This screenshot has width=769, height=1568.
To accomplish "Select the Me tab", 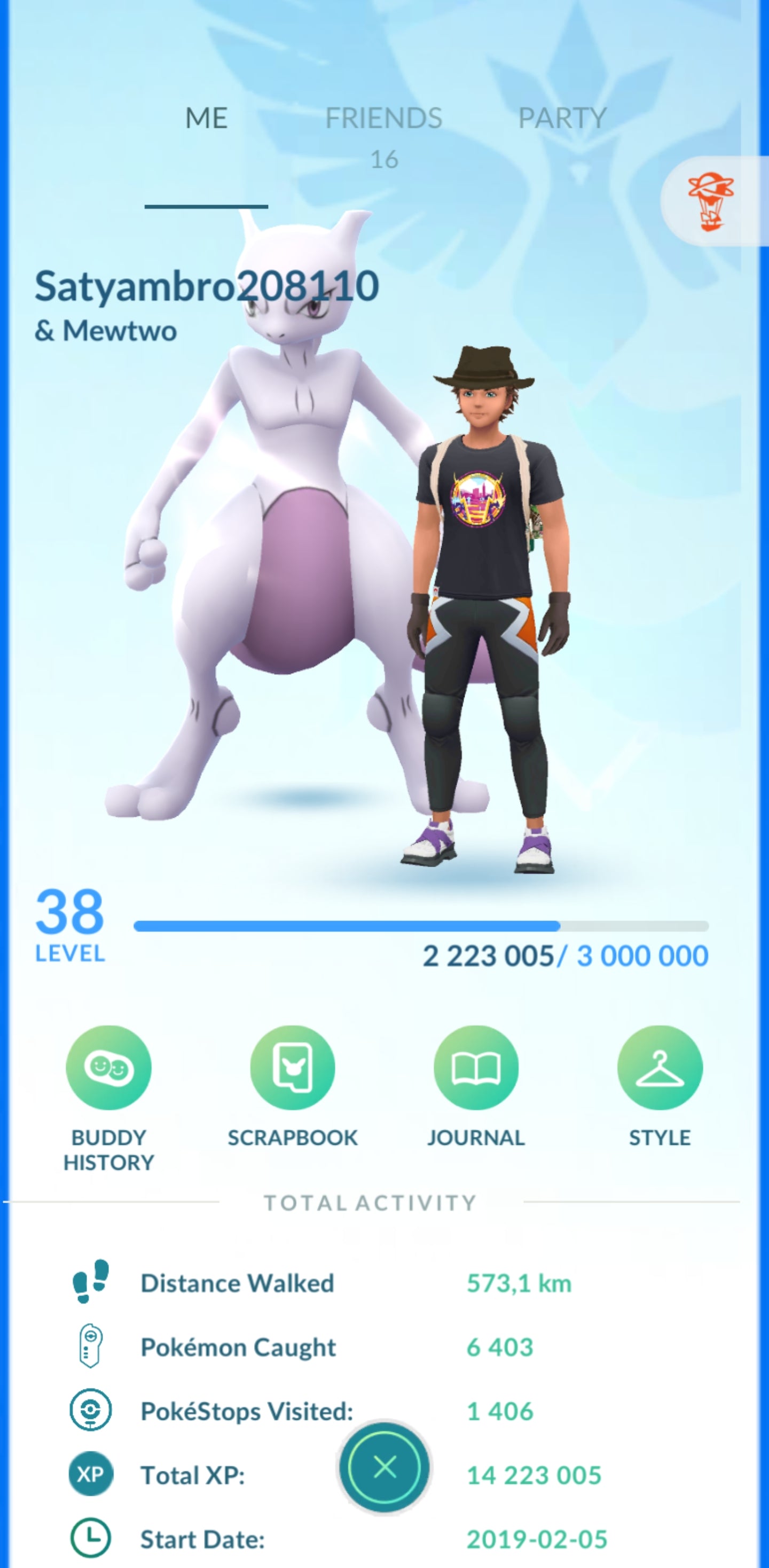I will tap(206, 119).
